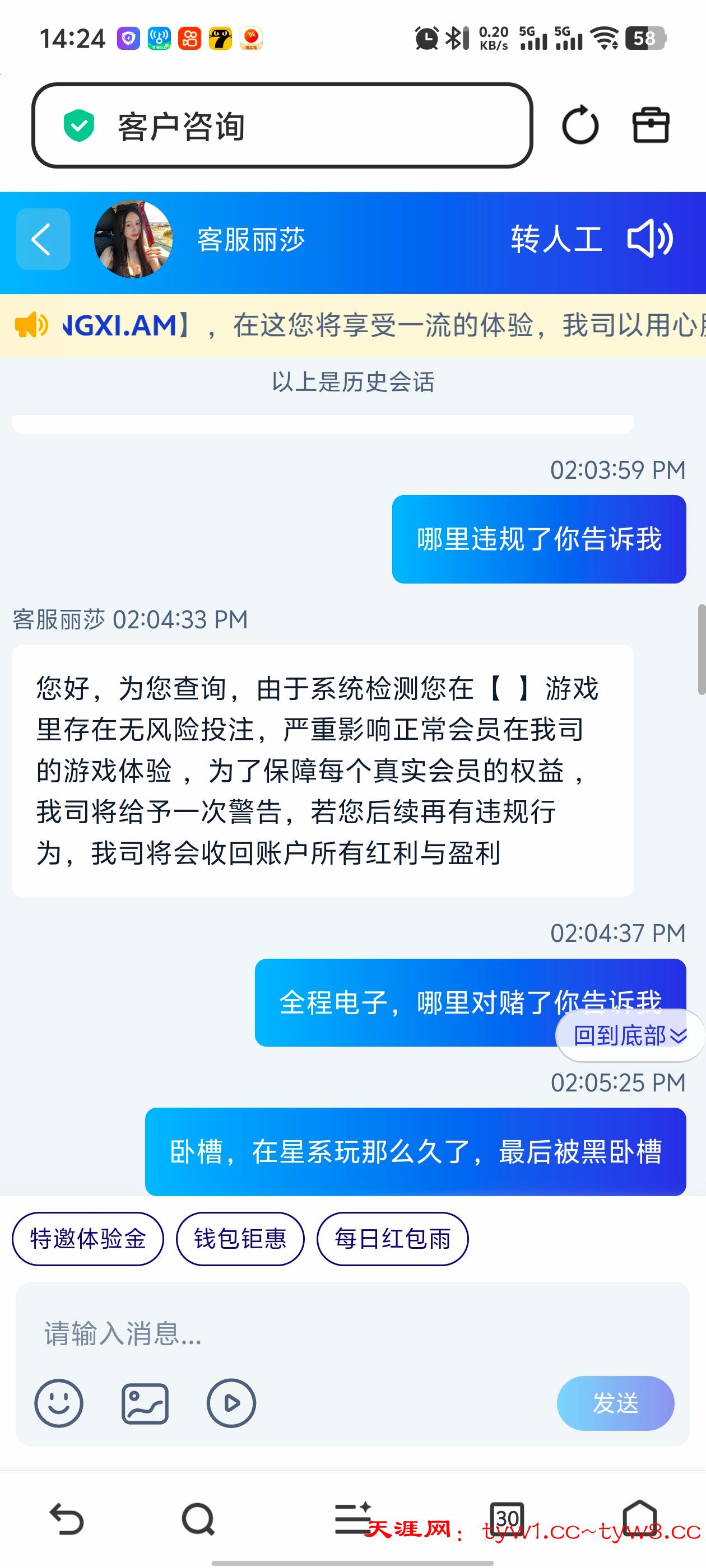Tap 转人工 to reach a human agent

point(555,239)
